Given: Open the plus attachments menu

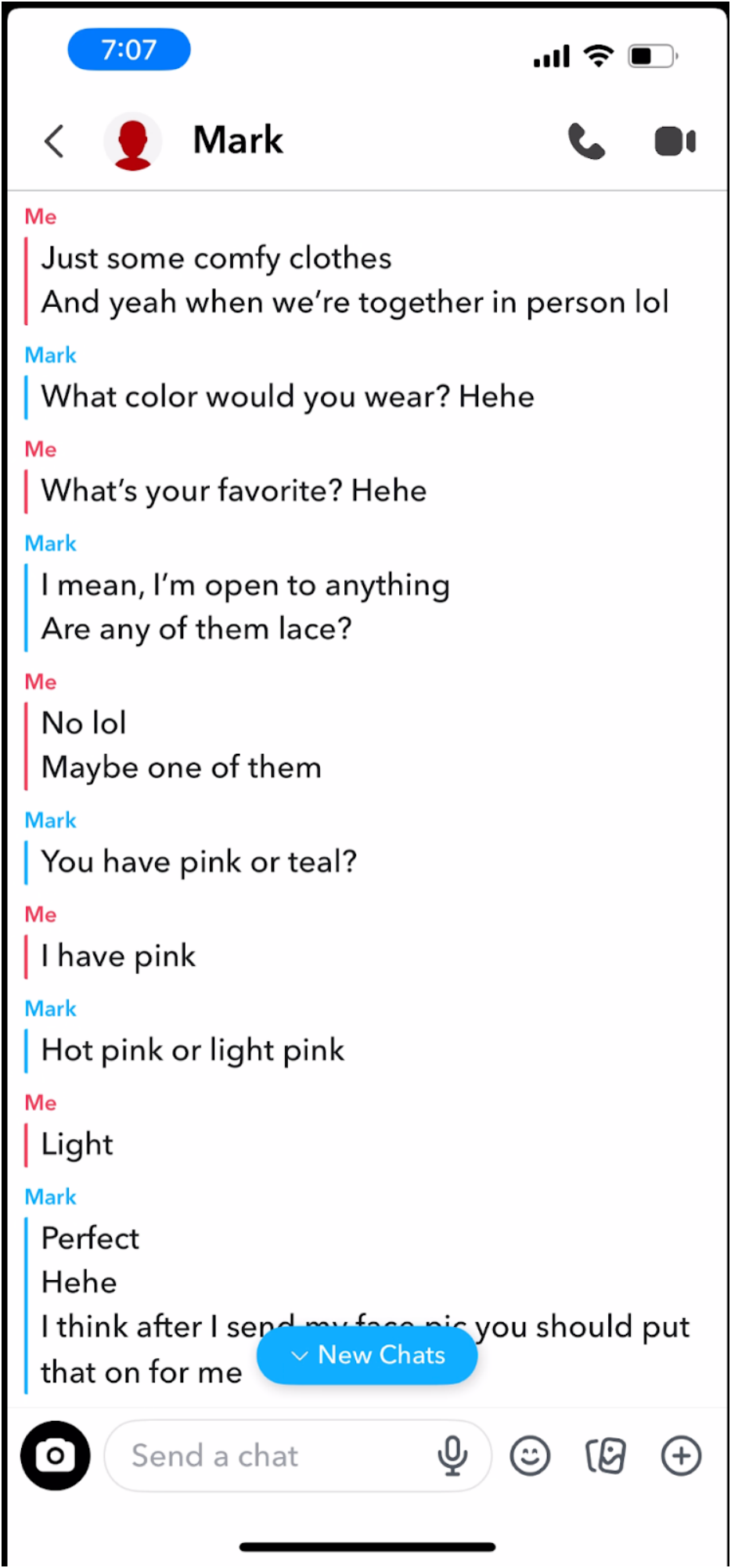Looking at the screenshot, I should (x=681, y=1456).
